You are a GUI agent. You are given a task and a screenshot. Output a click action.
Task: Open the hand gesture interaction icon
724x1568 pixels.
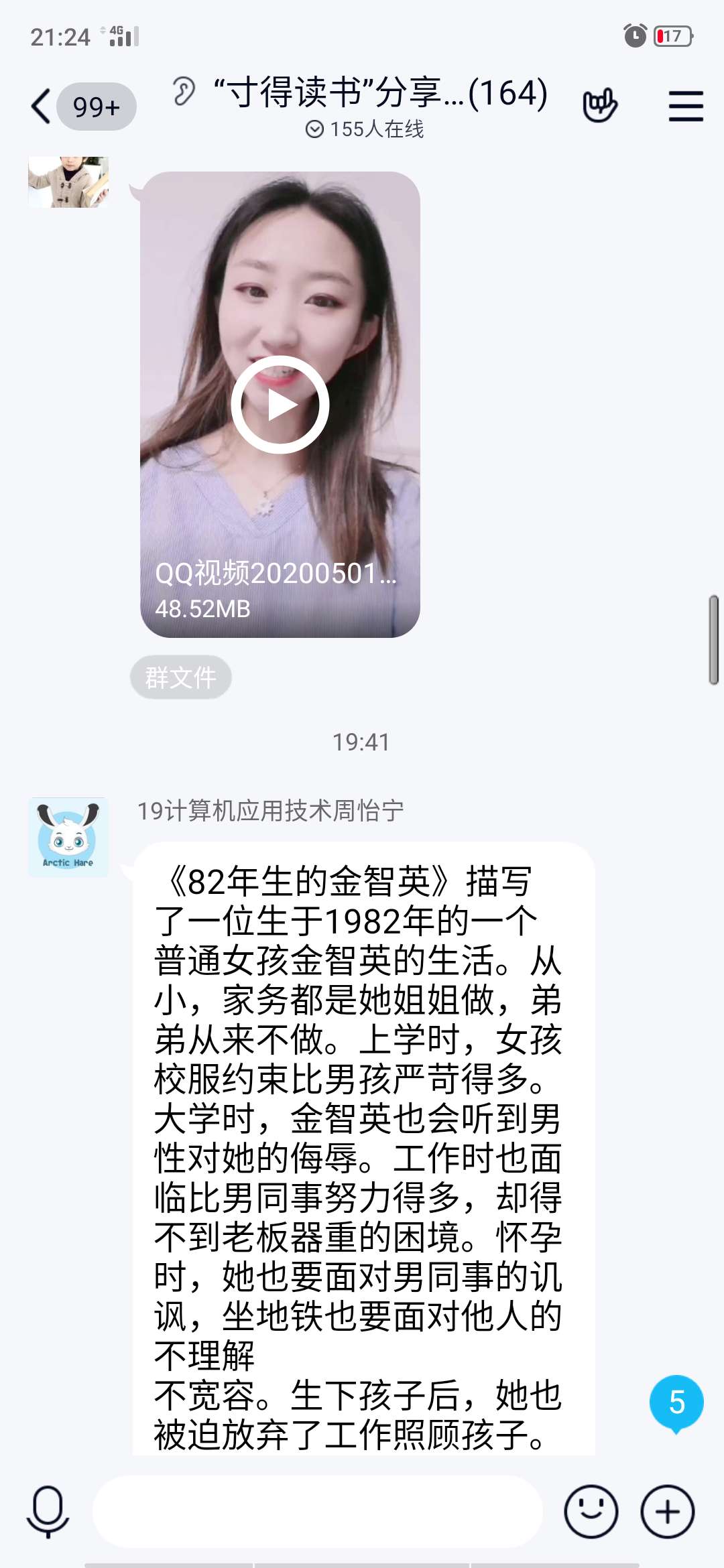point(599,105)
